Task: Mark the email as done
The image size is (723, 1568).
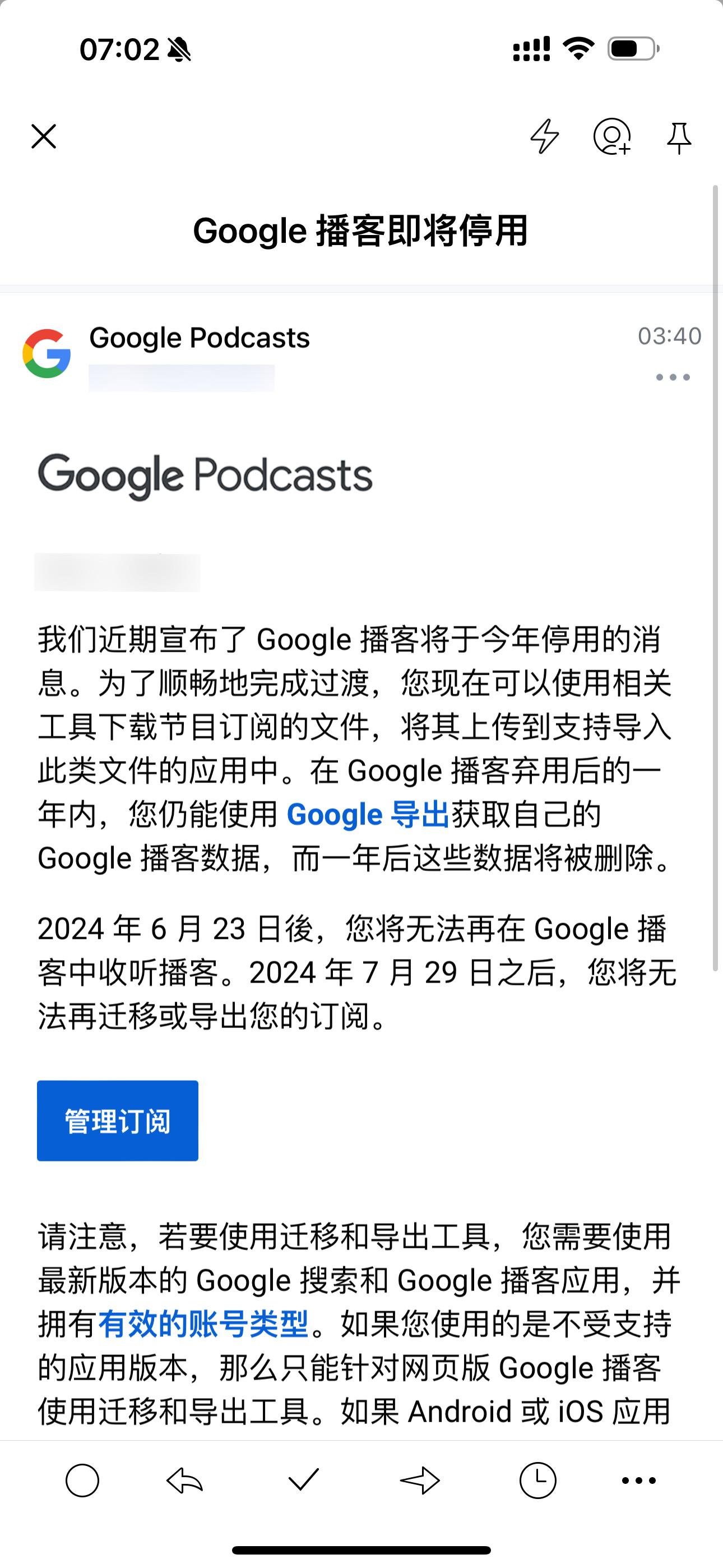Action: pos(303,1479)
